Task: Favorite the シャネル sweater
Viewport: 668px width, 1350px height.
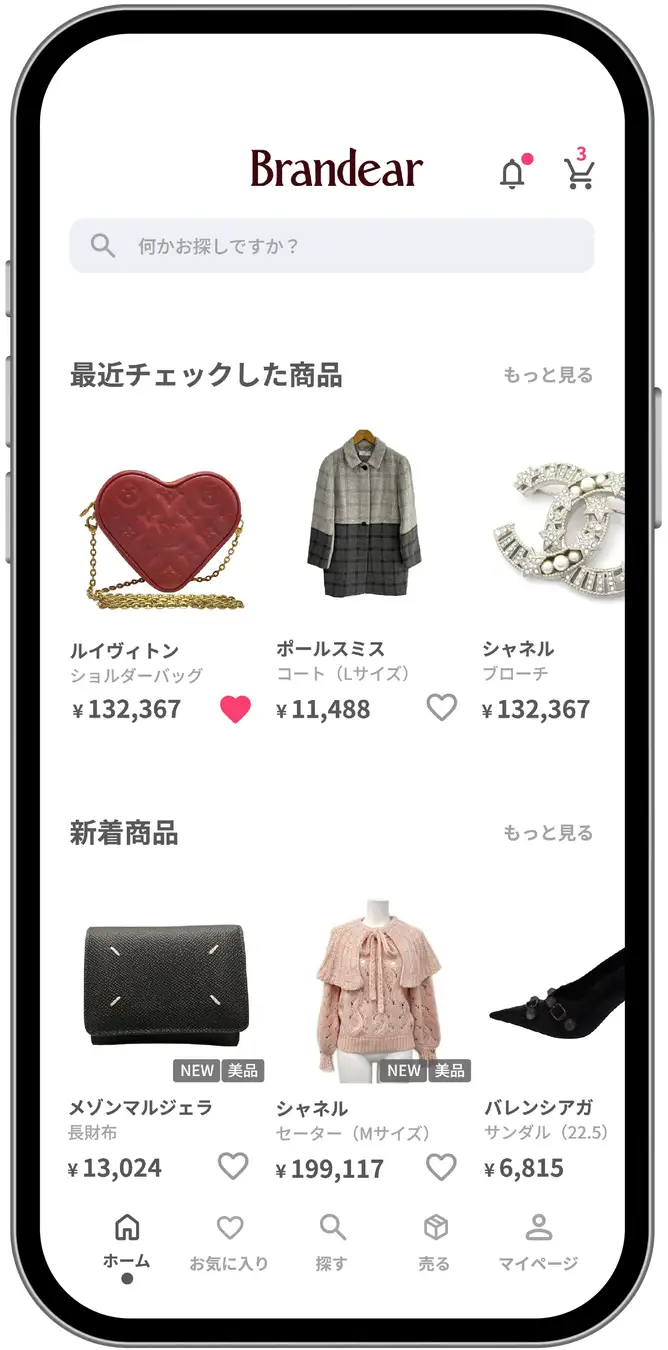Action: pyautogui.click(x=441, y=1166)
